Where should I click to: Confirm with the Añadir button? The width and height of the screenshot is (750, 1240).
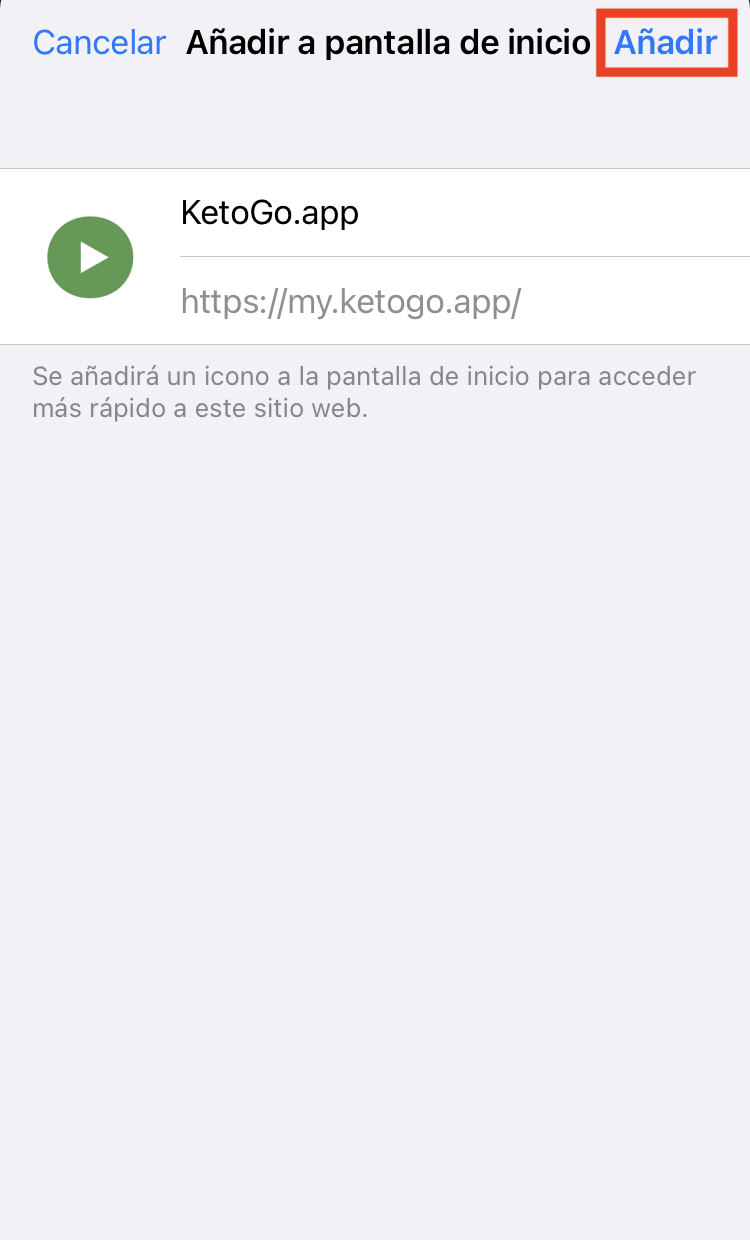(x=665, y=43)
